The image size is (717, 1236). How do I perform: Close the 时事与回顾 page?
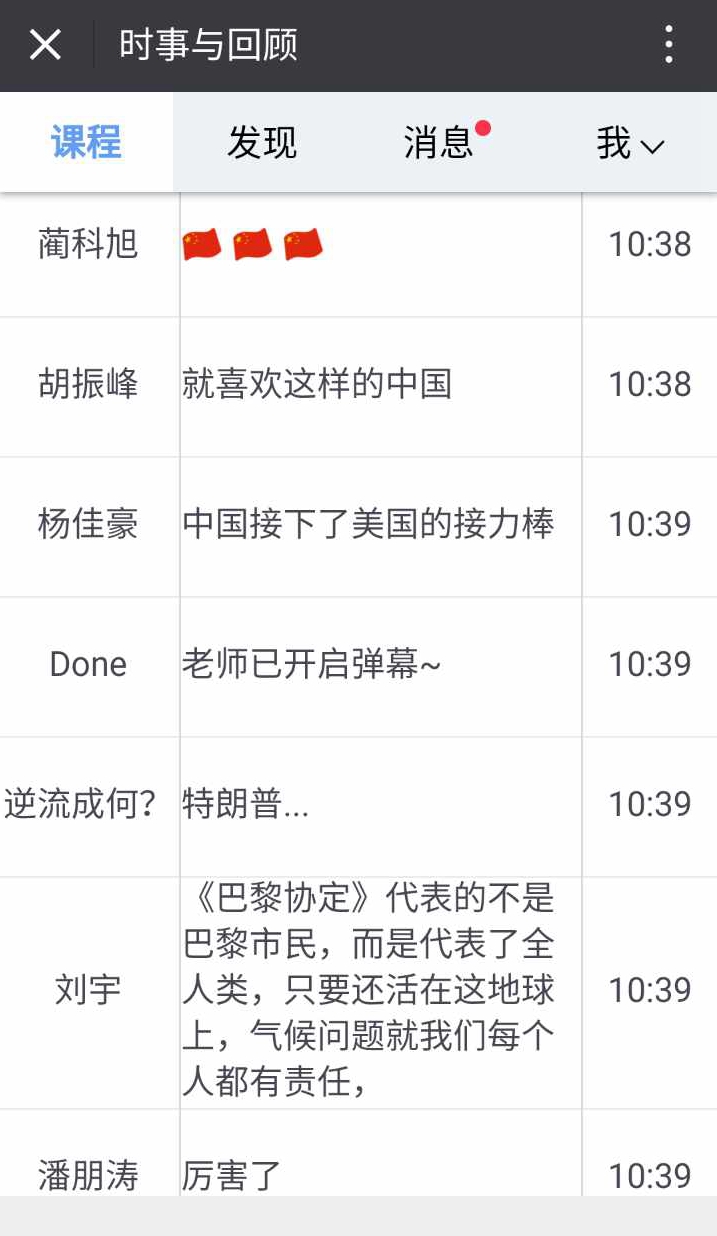[x=46, y=45]
